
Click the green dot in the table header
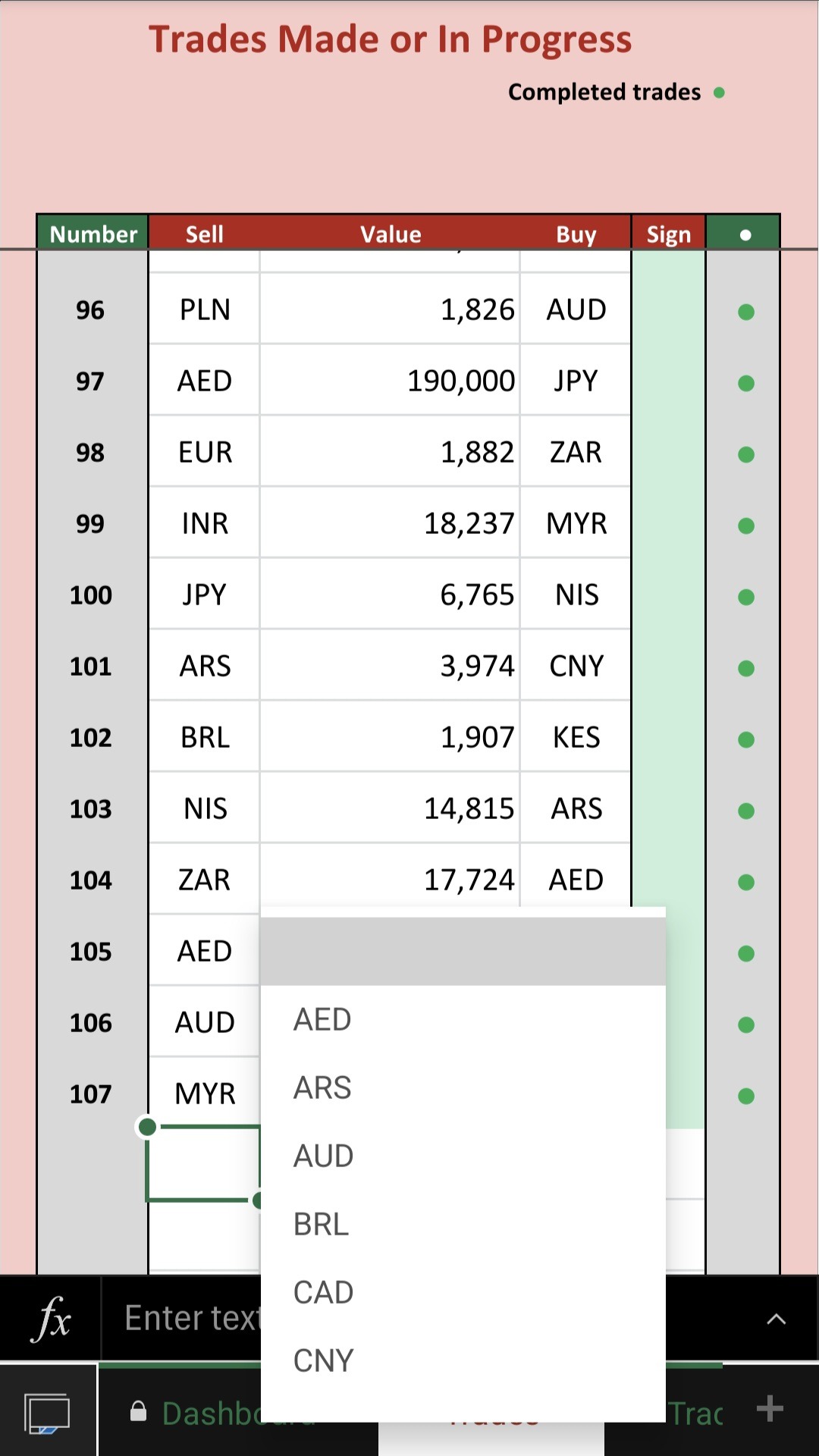(x=744, y=234)
